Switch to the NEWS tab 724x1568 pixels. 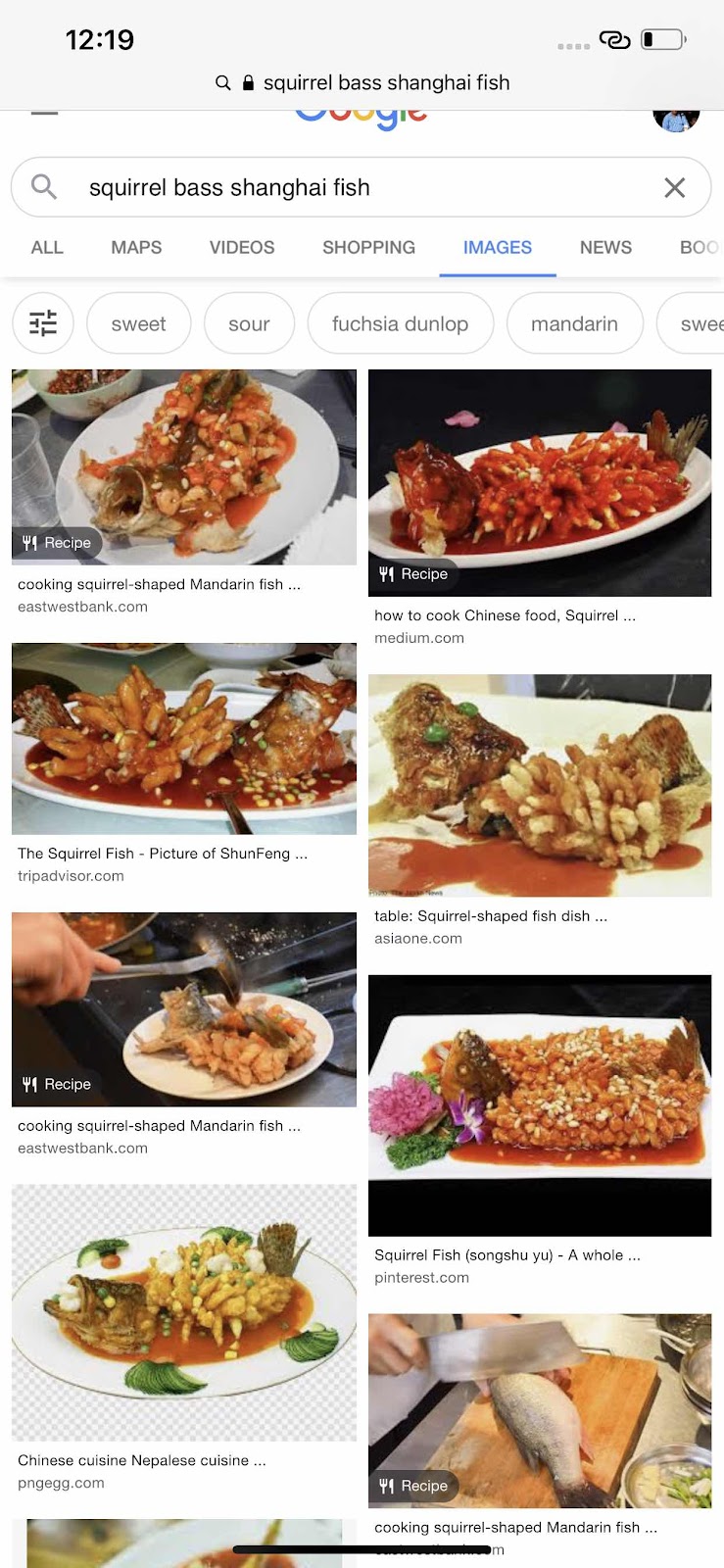[x=605, y=247]
